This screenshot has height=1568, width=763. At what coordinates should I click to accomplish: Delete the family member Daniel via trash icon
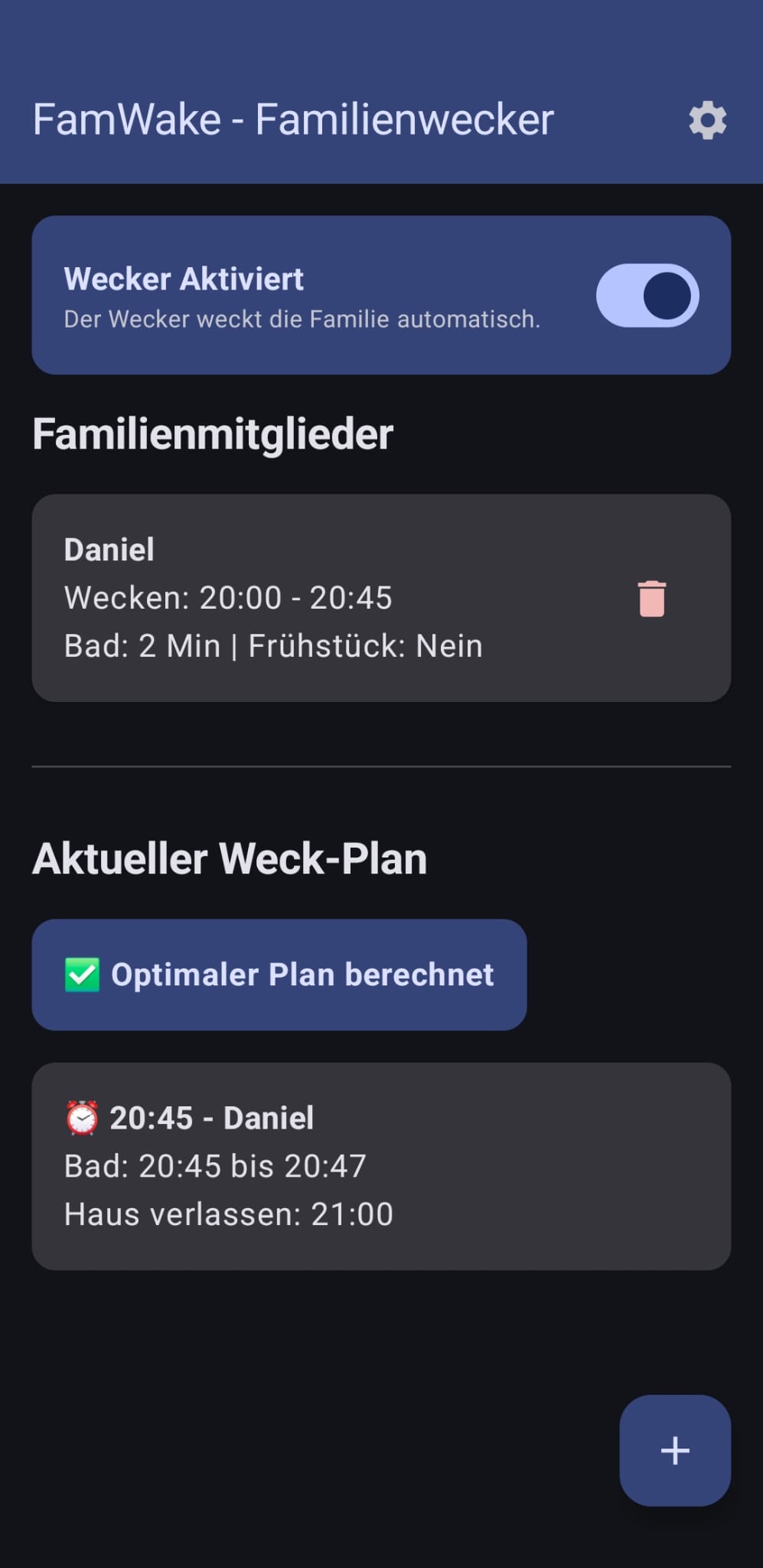pyautogui.click(x=651, y=599)
